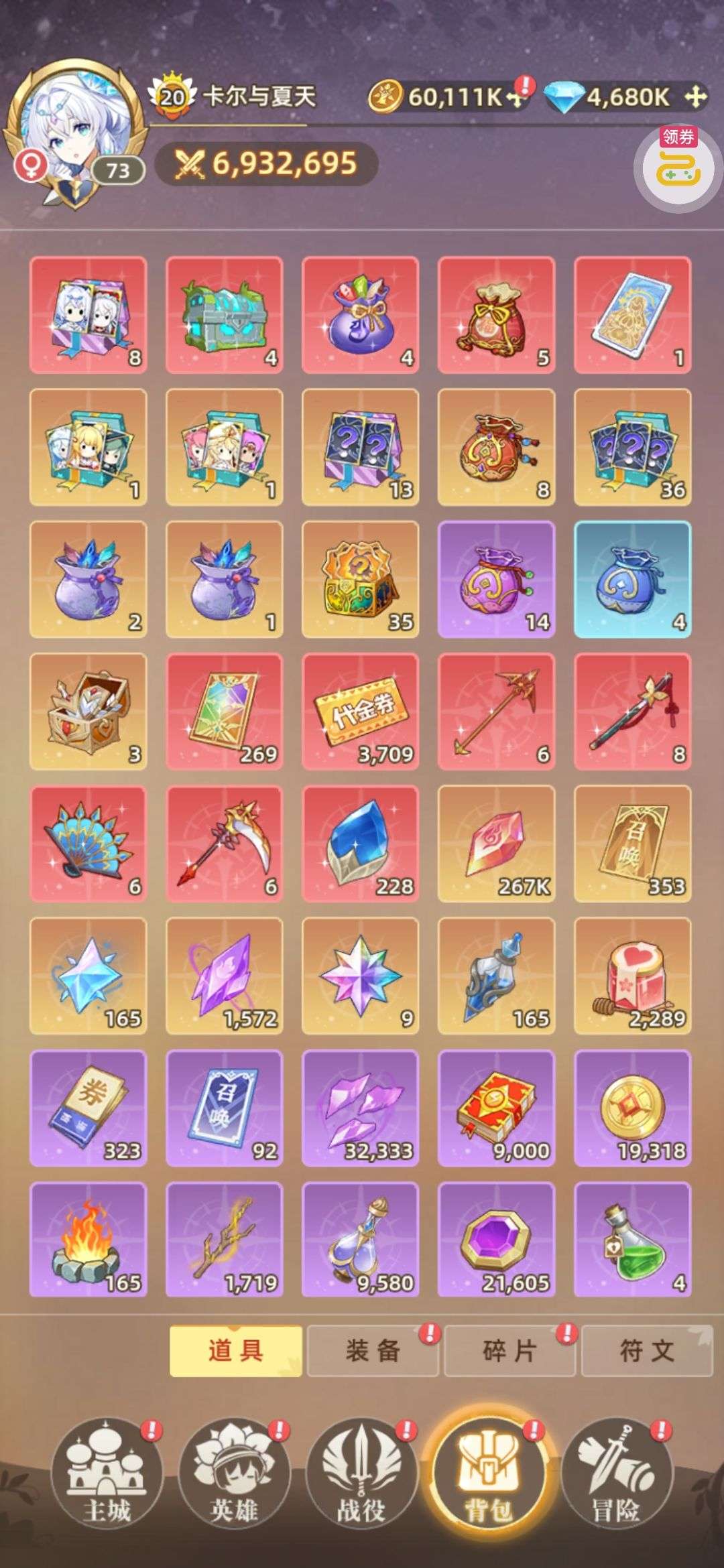Select the red book item with 9,000

point(496,1109)
